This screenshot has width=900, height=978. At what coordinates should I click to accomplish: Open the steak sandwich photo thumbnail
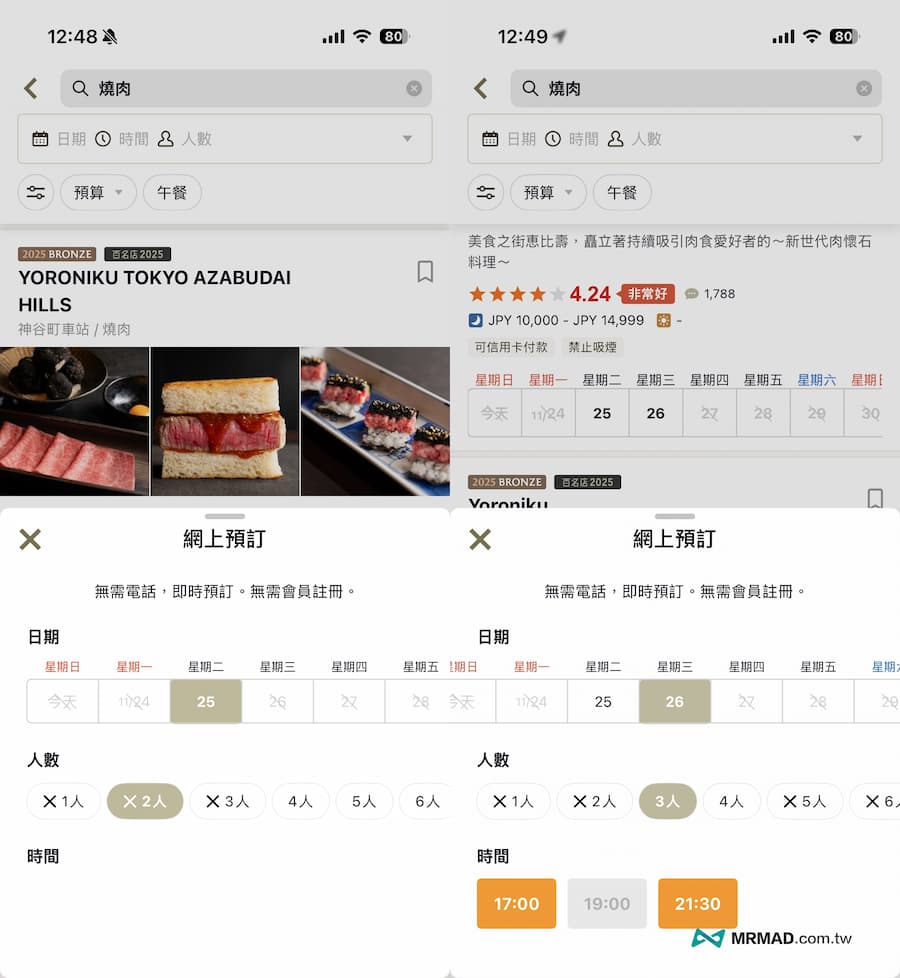click(x=224, y=420)
